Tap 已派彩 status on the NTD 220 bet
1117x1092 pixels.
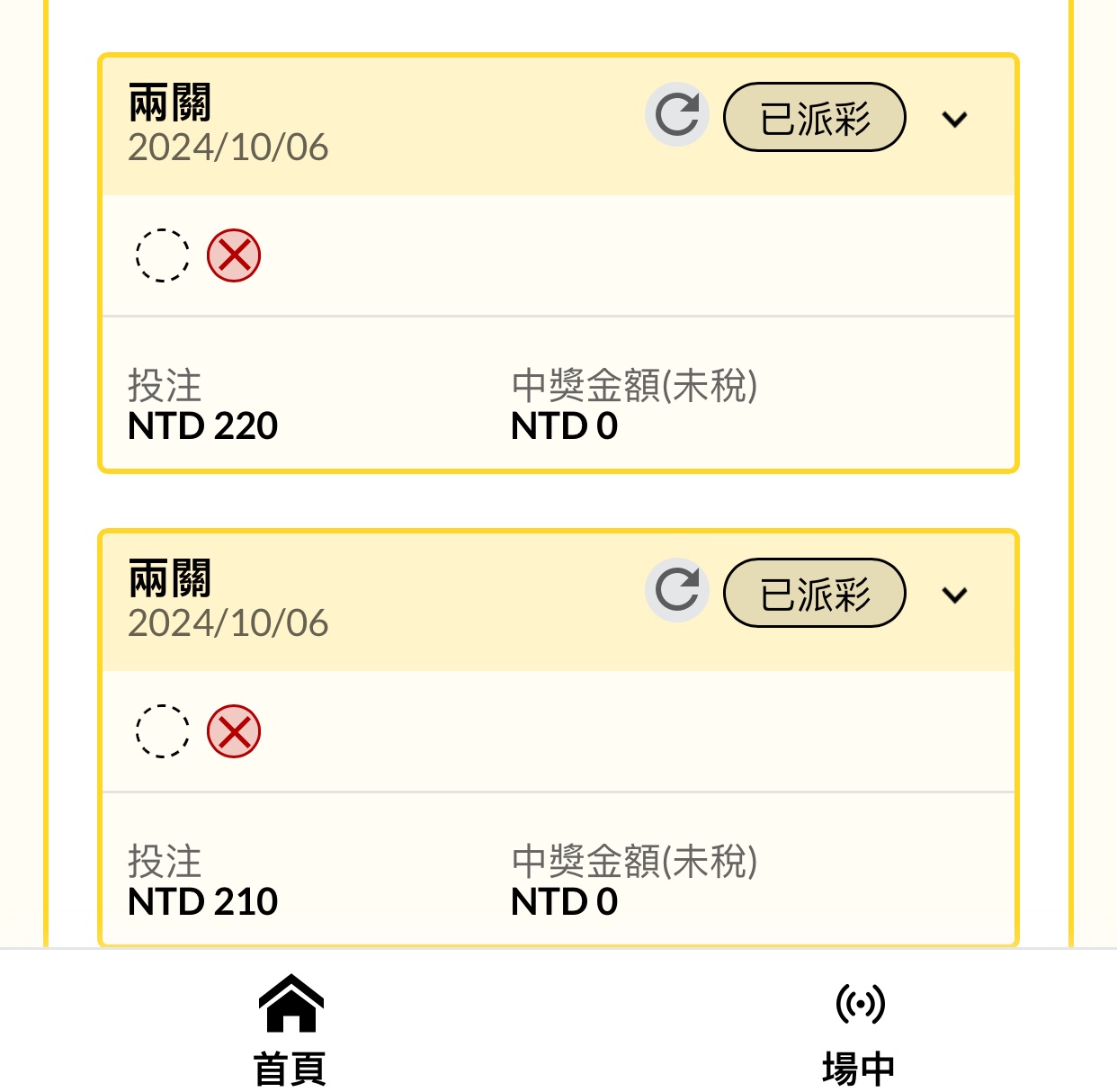click(814, 117)
